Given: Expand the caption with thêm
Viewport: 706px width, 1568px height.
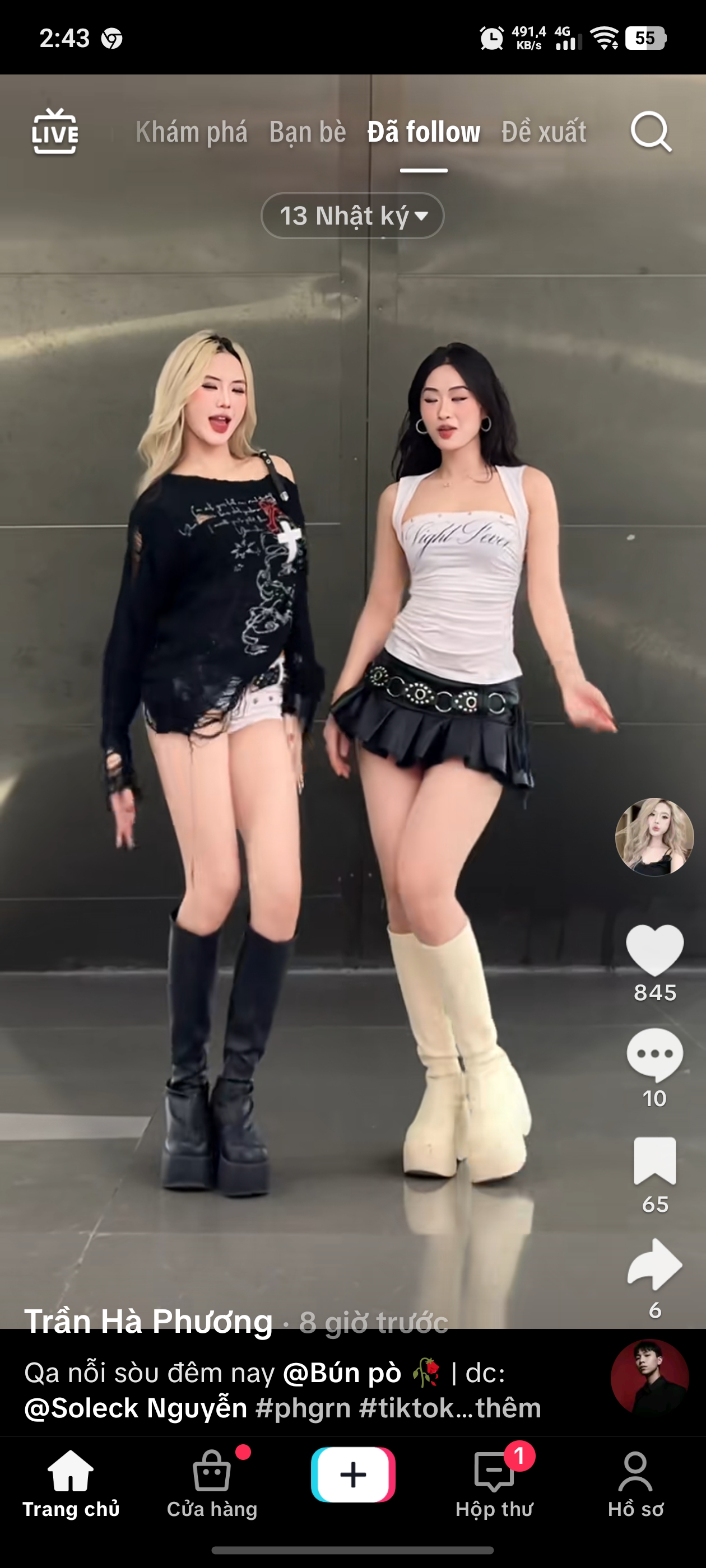Looking at the screenshot, I should pos(508,1408).
